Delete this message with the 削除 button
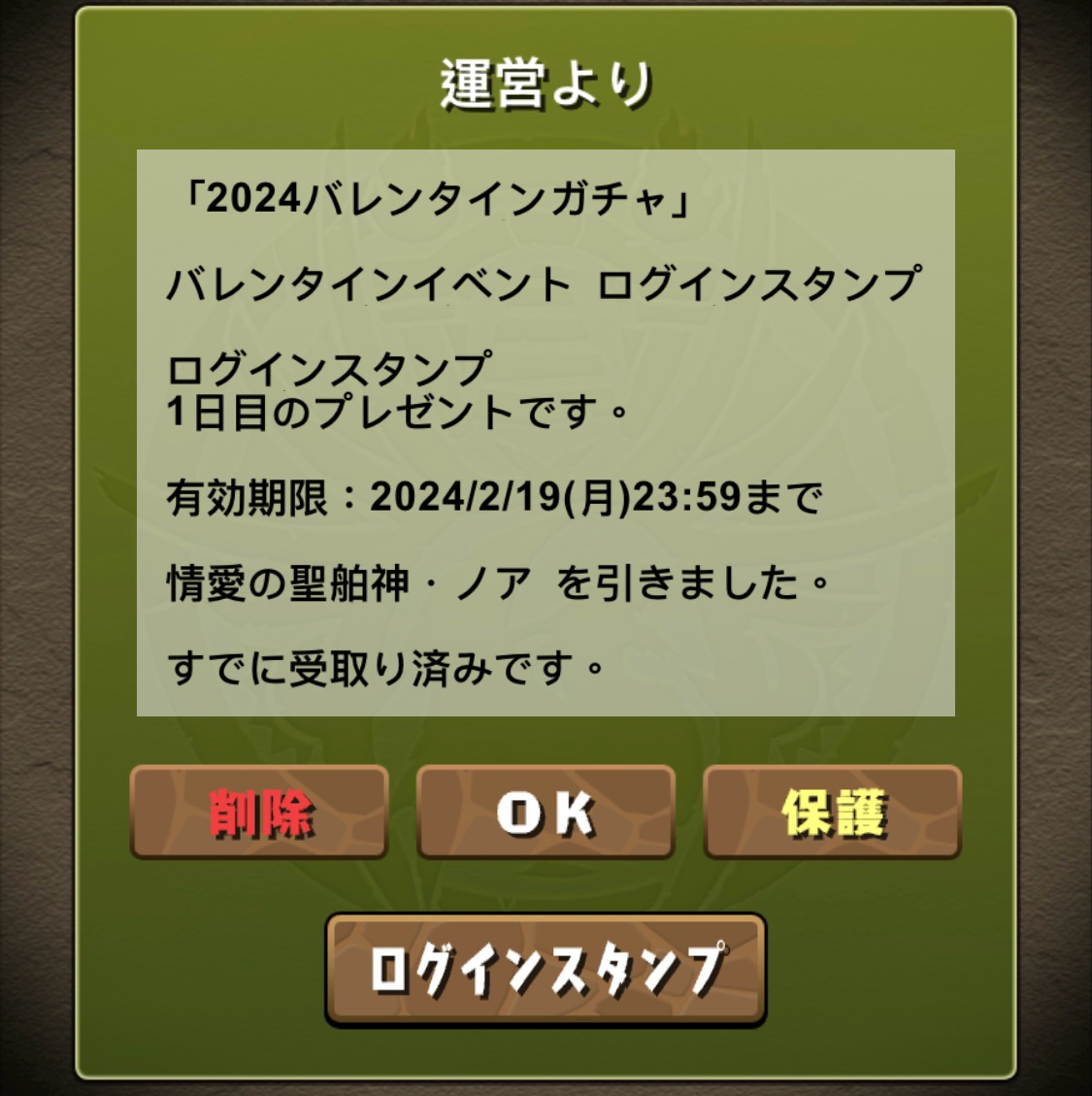 point(259,813)
